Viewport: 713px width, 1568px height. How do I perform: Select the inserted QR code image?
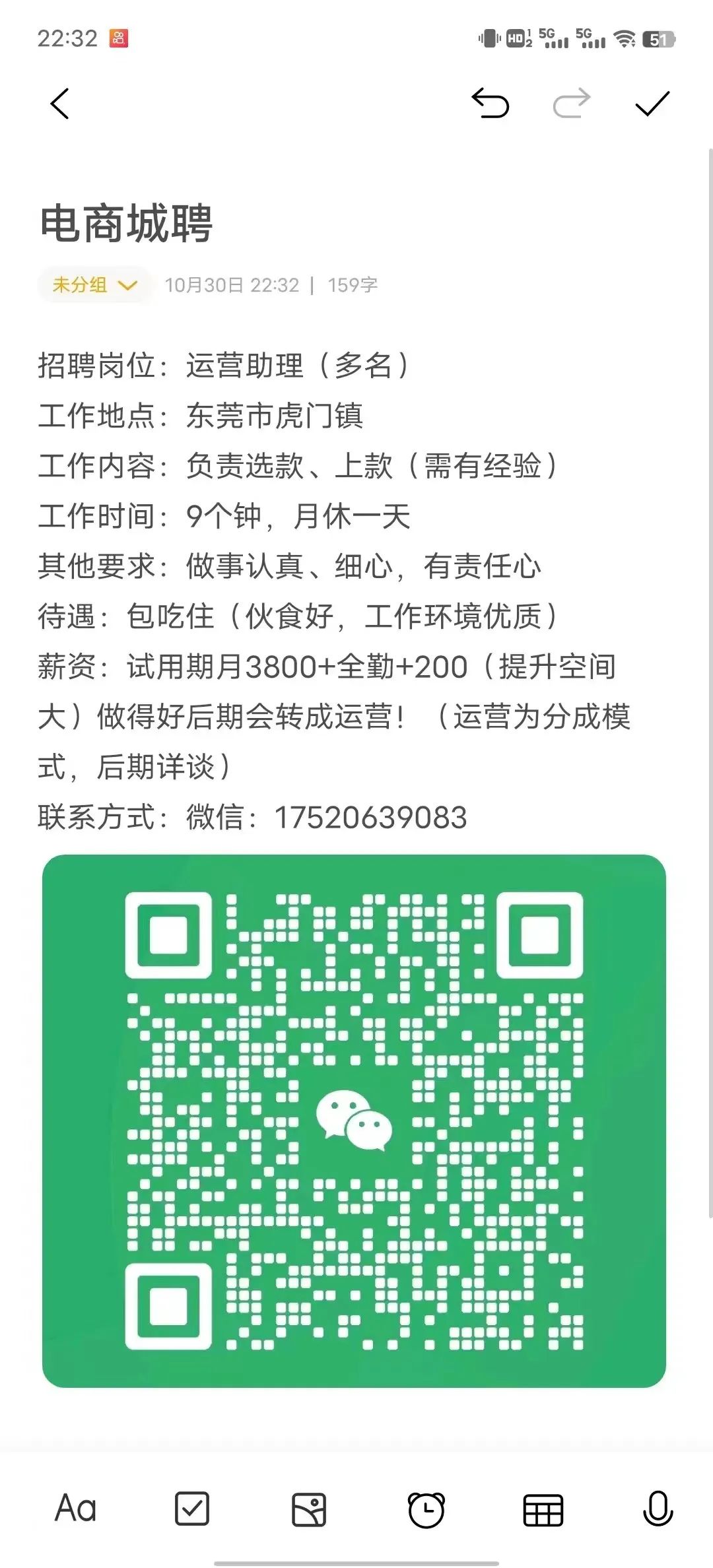pyautogui.click(x=354, y=1121)
